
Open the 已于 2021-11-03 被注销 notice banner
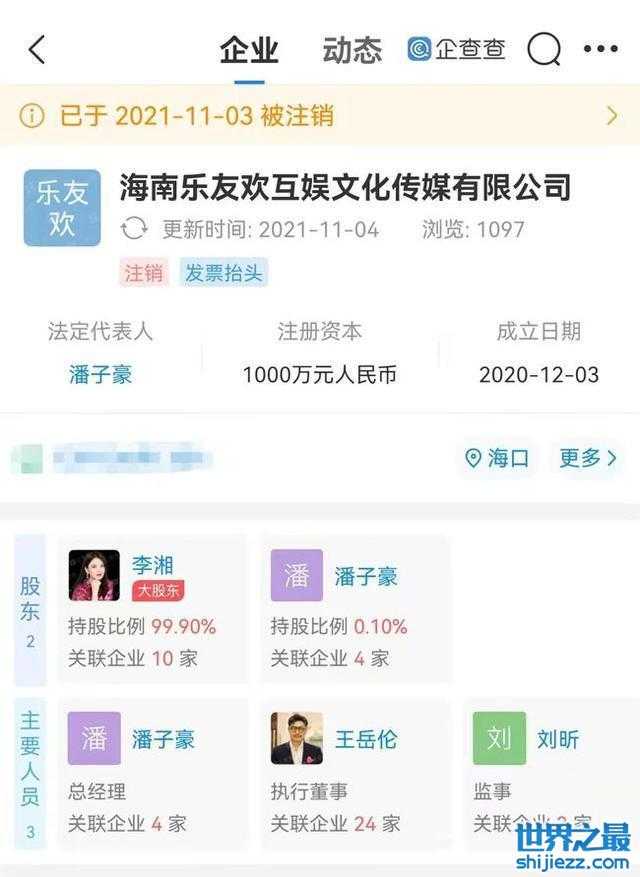tap(320, 116)
